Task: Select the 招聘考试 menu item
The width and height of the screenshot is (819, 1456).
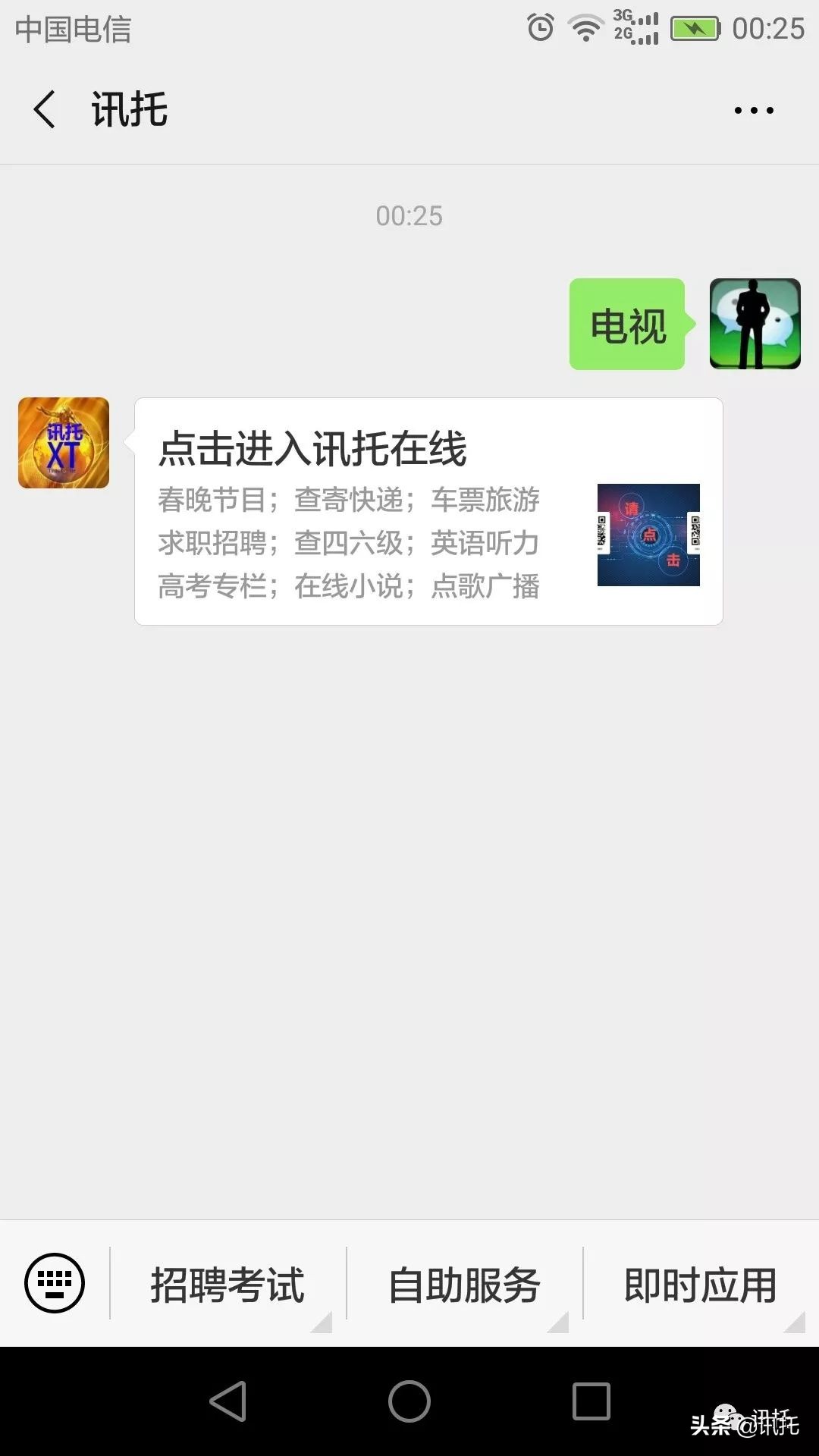Action: [x=227, y=1282]
